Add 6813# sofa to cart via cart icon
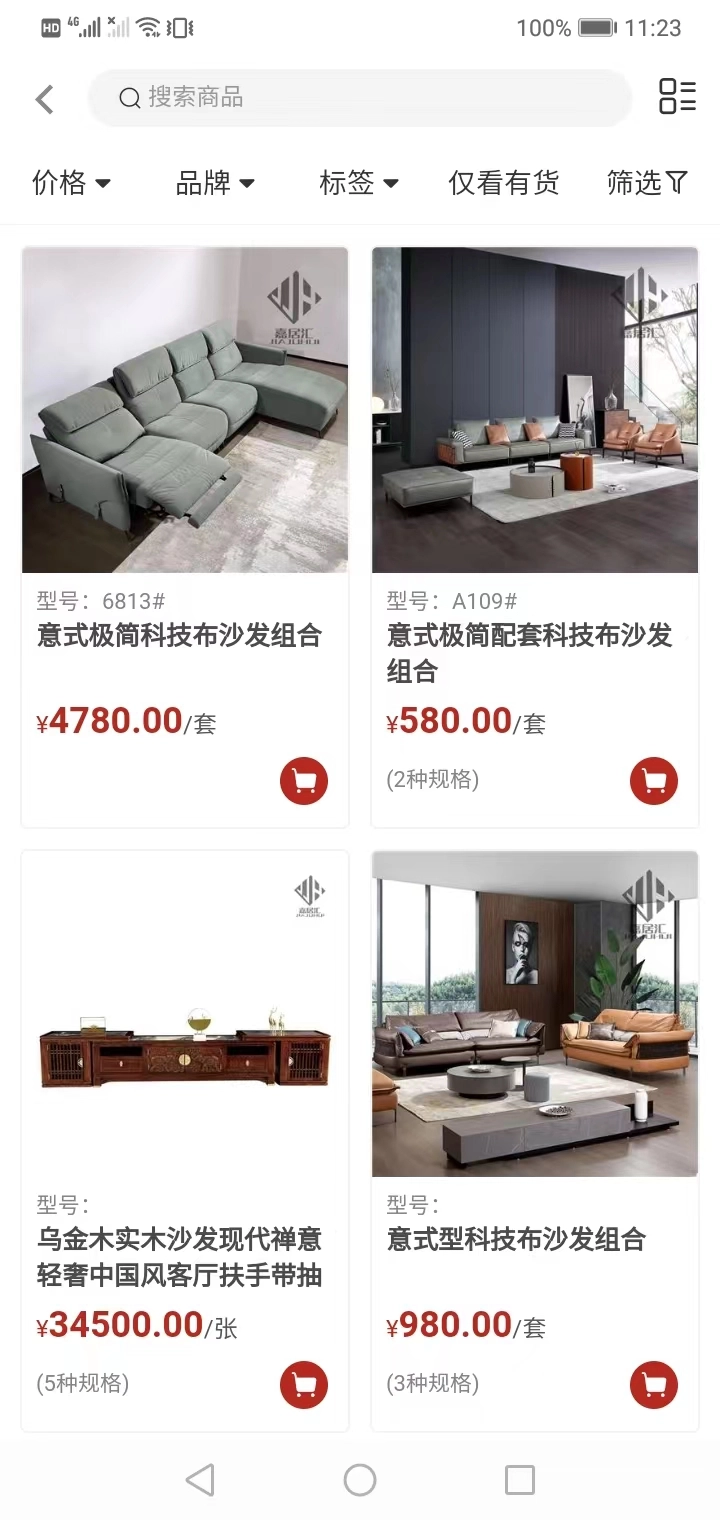 304,781
